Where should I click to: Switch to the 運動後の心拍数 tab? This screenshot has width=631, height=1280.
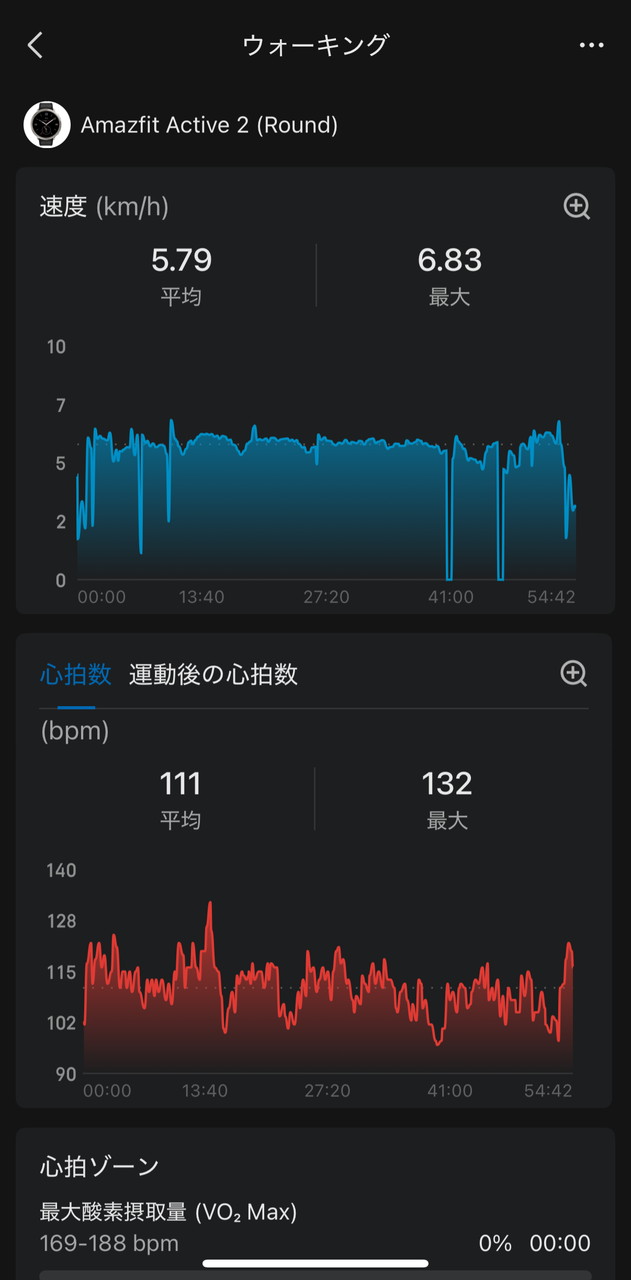[213, 674]
